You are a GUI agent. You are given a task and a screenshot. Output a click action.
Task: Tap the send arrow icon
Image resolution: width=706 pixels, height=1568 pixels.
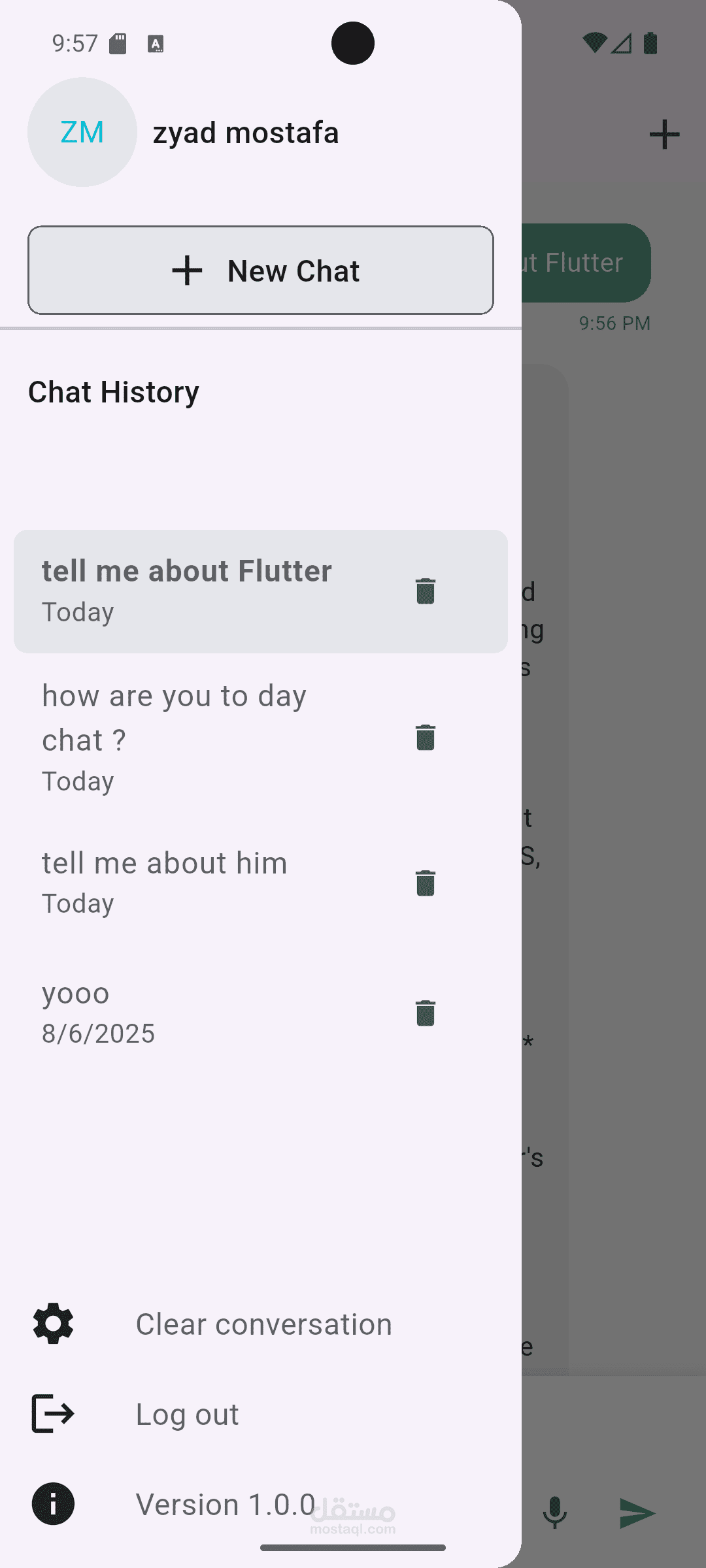637,1513
